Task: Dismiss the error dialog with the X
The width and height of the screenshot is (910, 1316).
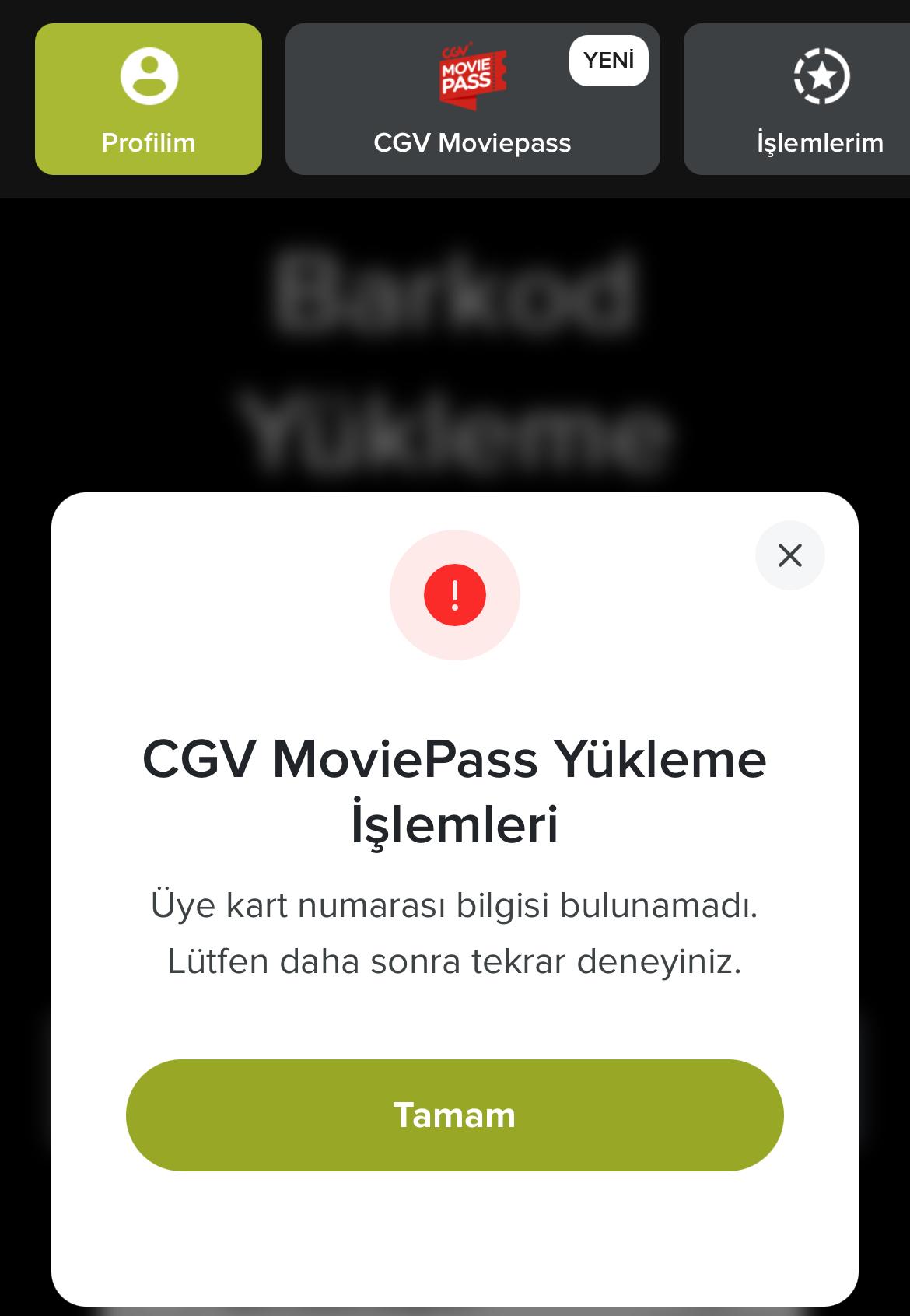Action: pos(789,555)
